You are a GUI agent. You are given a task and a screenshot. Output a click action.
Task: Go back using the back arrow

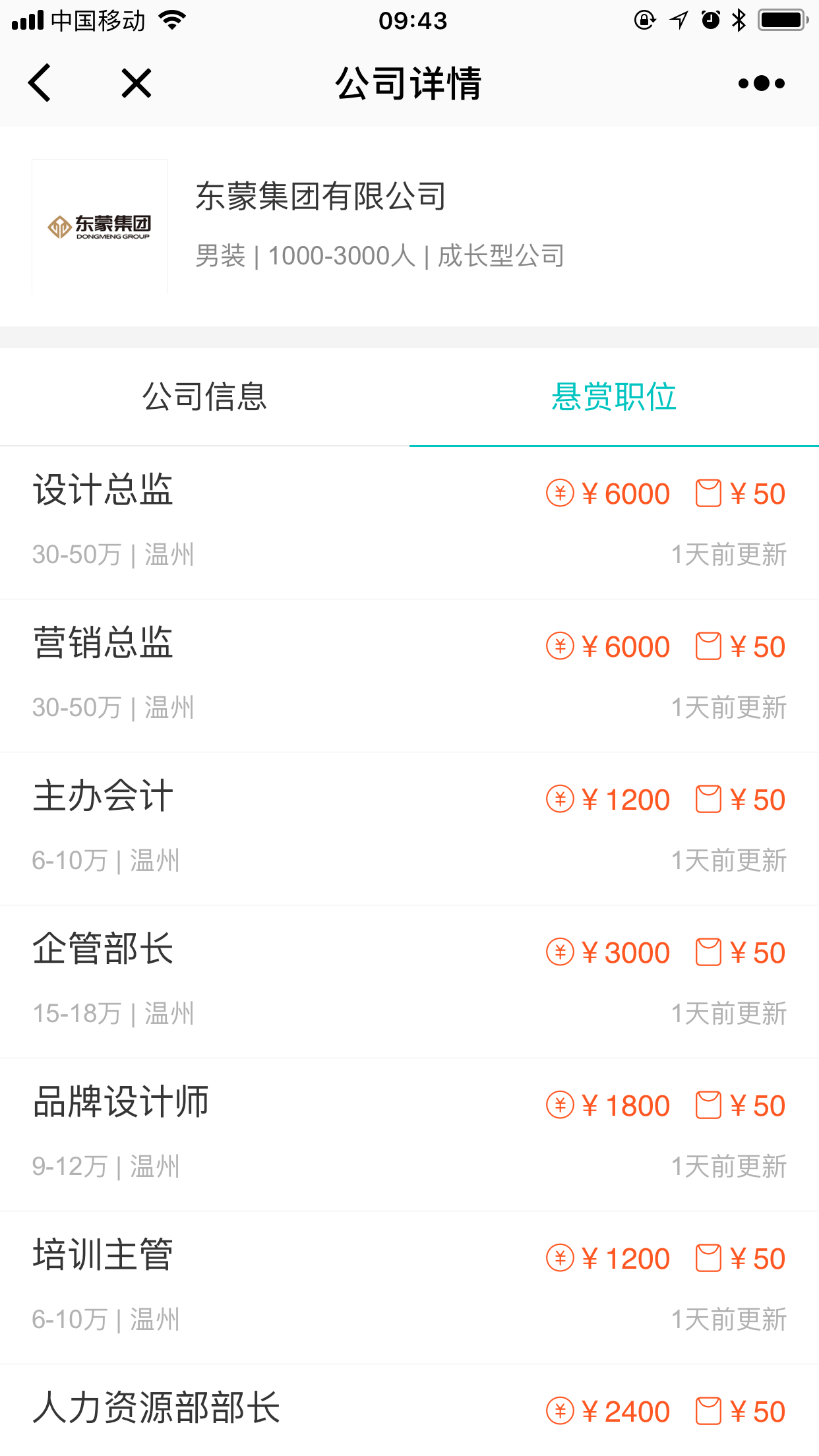(x=40, y=83)
